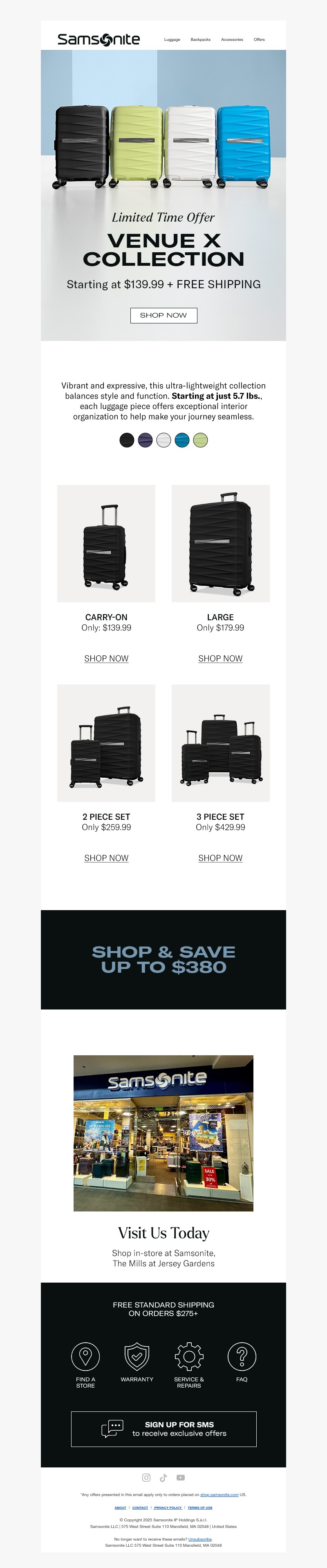This screenshot has height=1568, width=327.
Task: Open the Shop & Save up to $380 banner
Action: (163, 959)
